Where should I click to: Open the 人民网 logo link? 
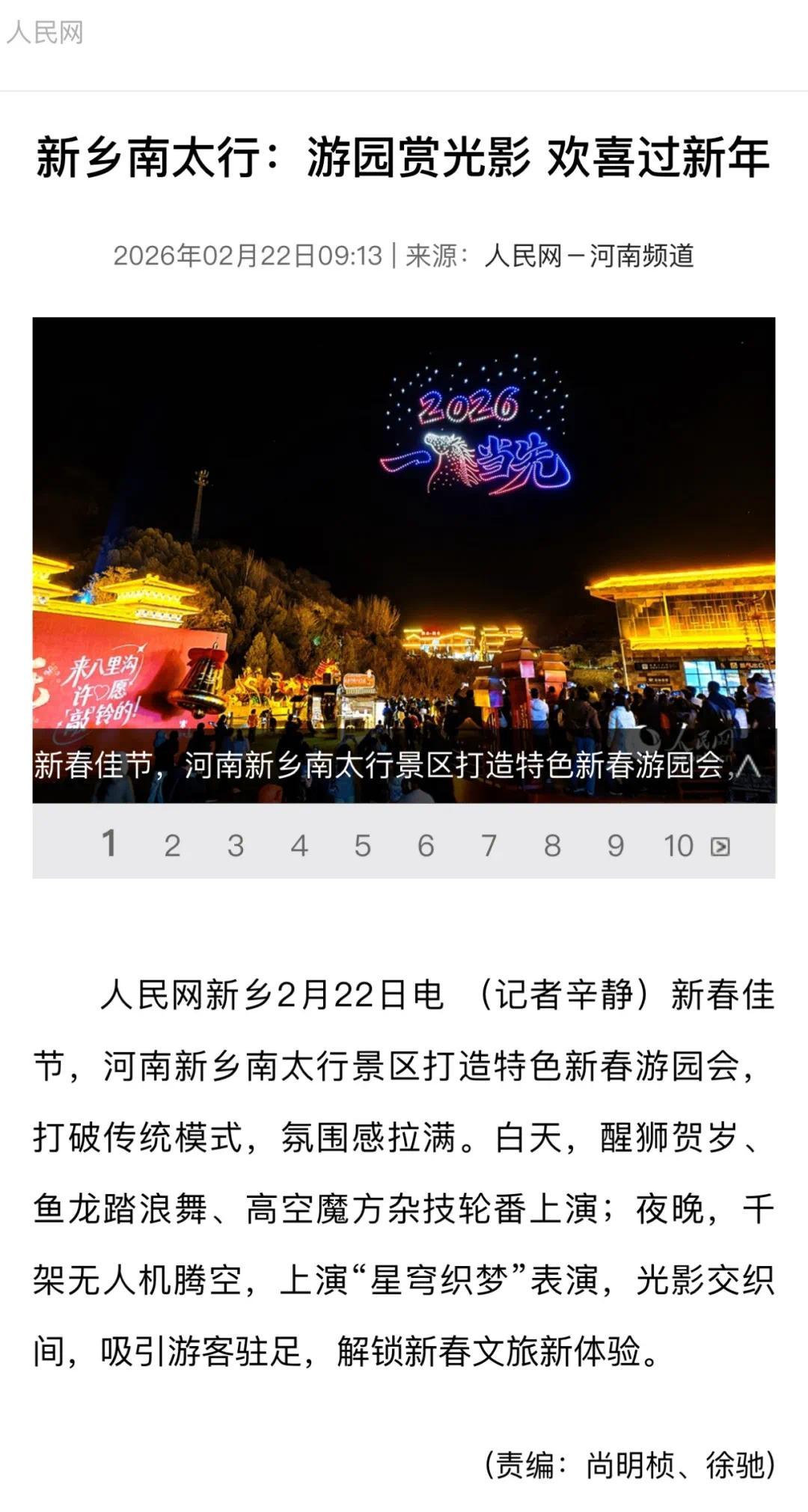coord(45,33)
